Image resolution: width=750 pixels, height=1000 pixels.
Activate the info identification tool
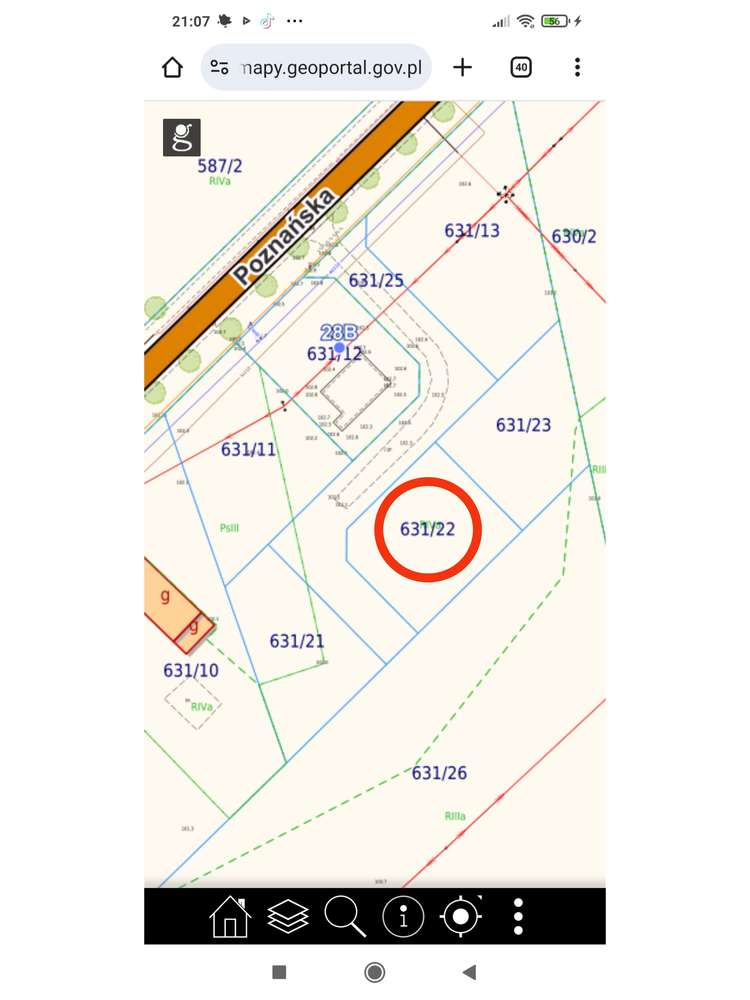pyautogui.click(x=403, y=916)
